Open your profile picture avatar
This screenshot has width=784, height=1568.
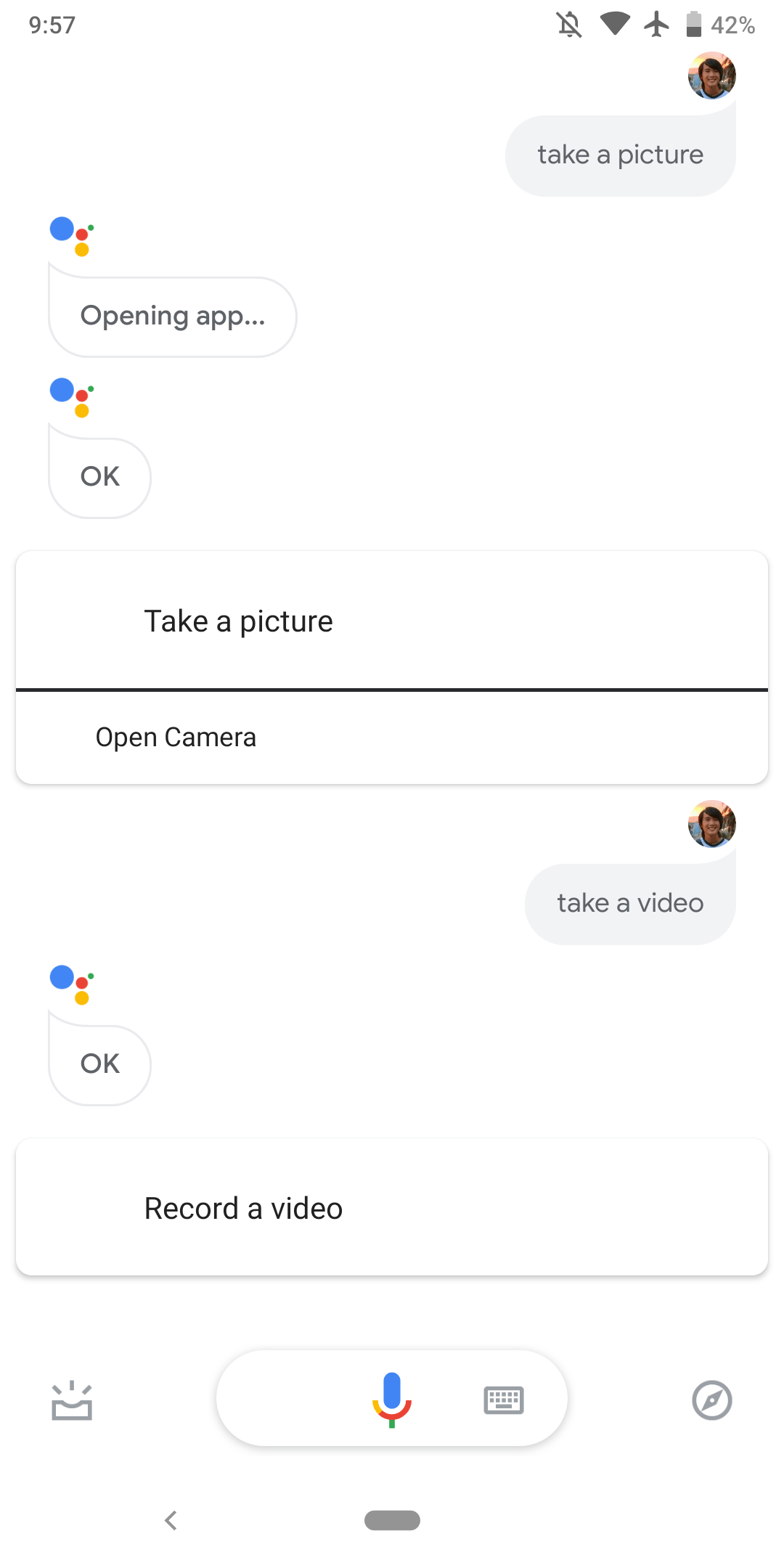pyautogui.click(x=712, y=75)
